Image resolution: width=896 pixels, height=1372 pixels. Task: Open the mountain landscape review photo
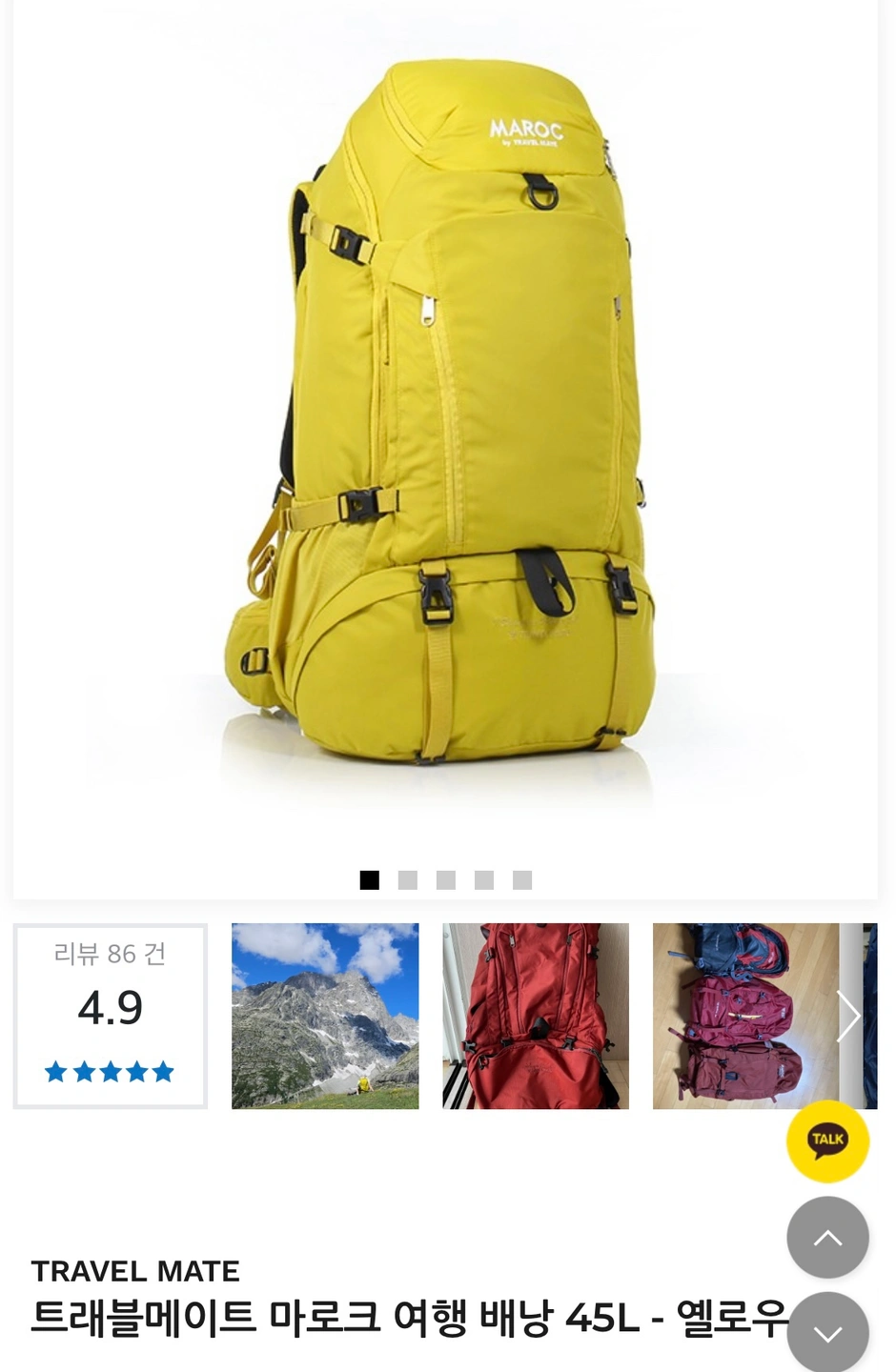(x=325, y=1016)
